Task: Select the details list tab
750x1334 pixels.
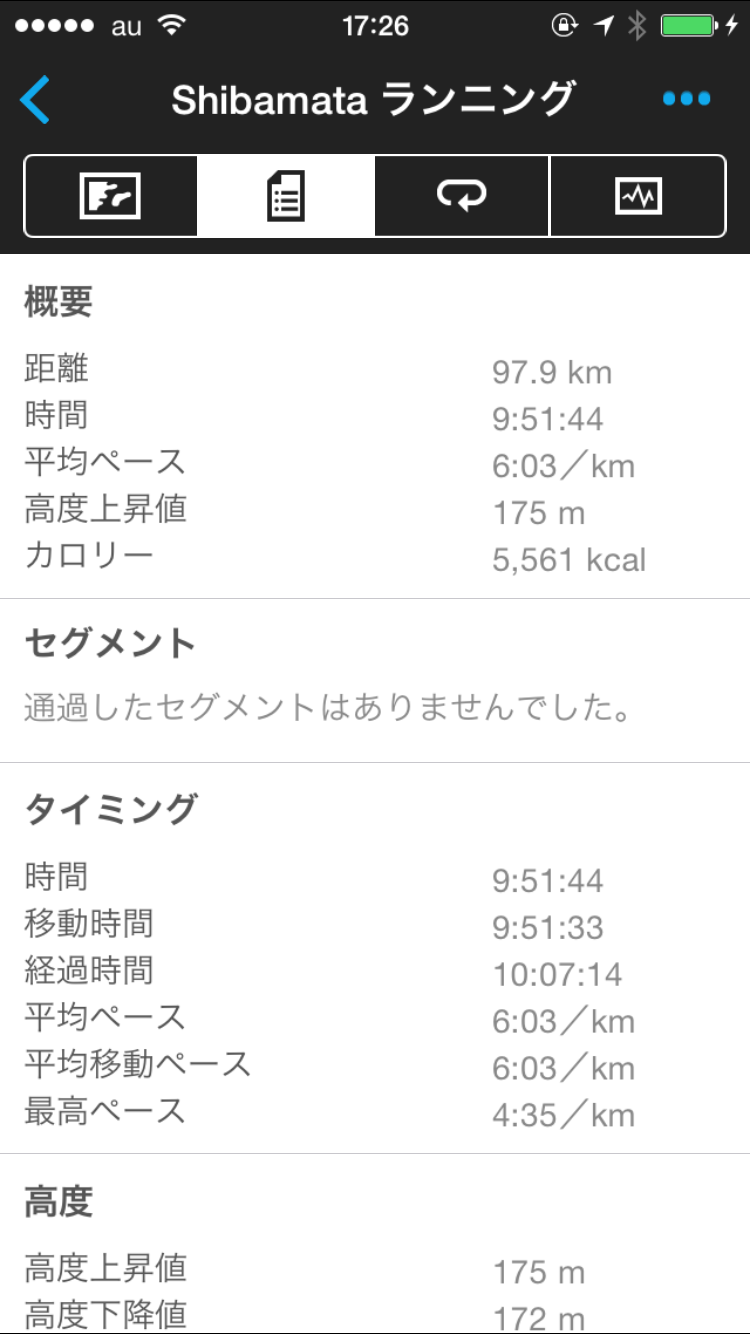Action: 286,196
